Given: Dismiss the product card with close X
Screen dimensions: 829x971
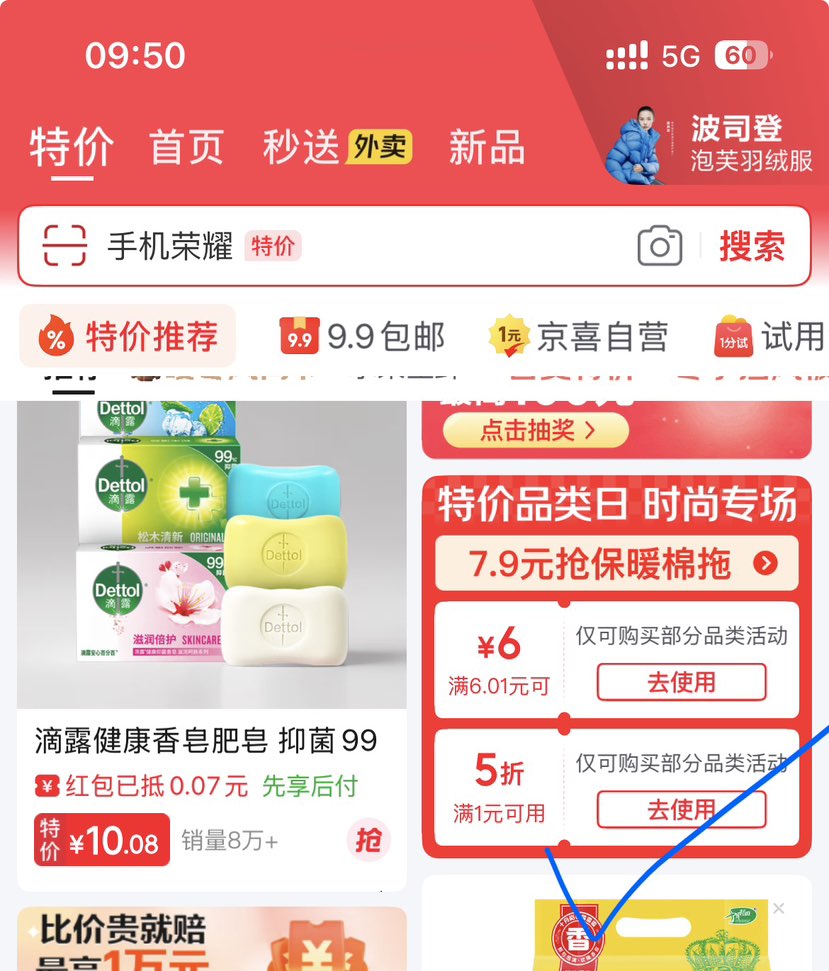Looking at the screenshot, I should pos(779,908).
